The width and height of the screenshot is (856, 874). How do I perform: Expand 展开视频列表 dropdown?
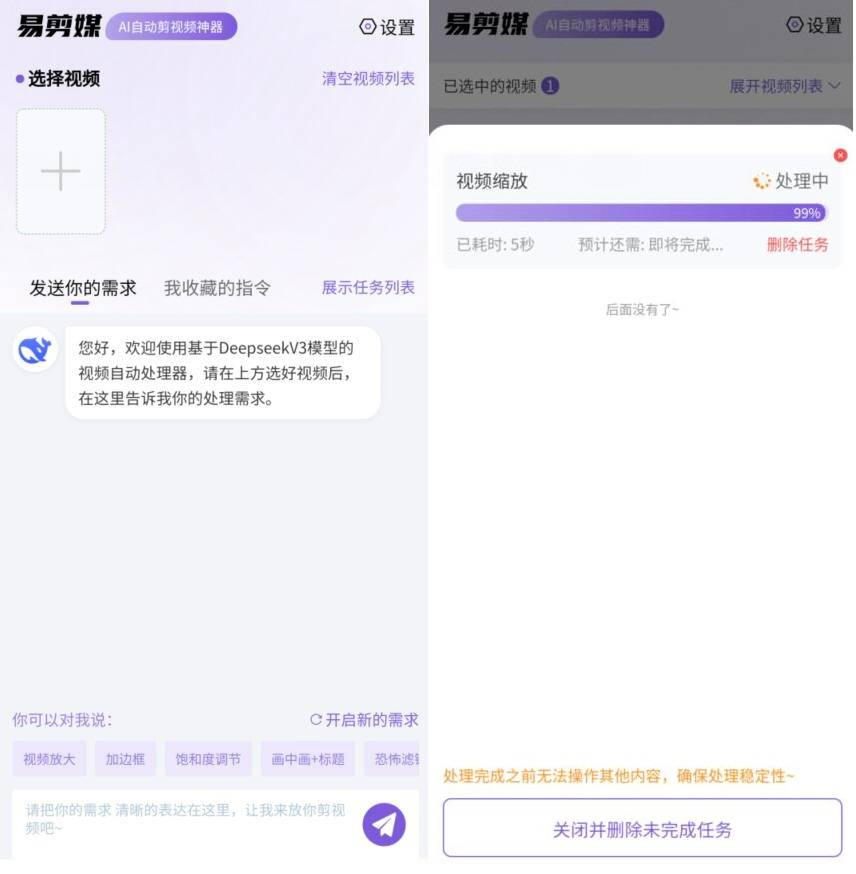point(785,86)
